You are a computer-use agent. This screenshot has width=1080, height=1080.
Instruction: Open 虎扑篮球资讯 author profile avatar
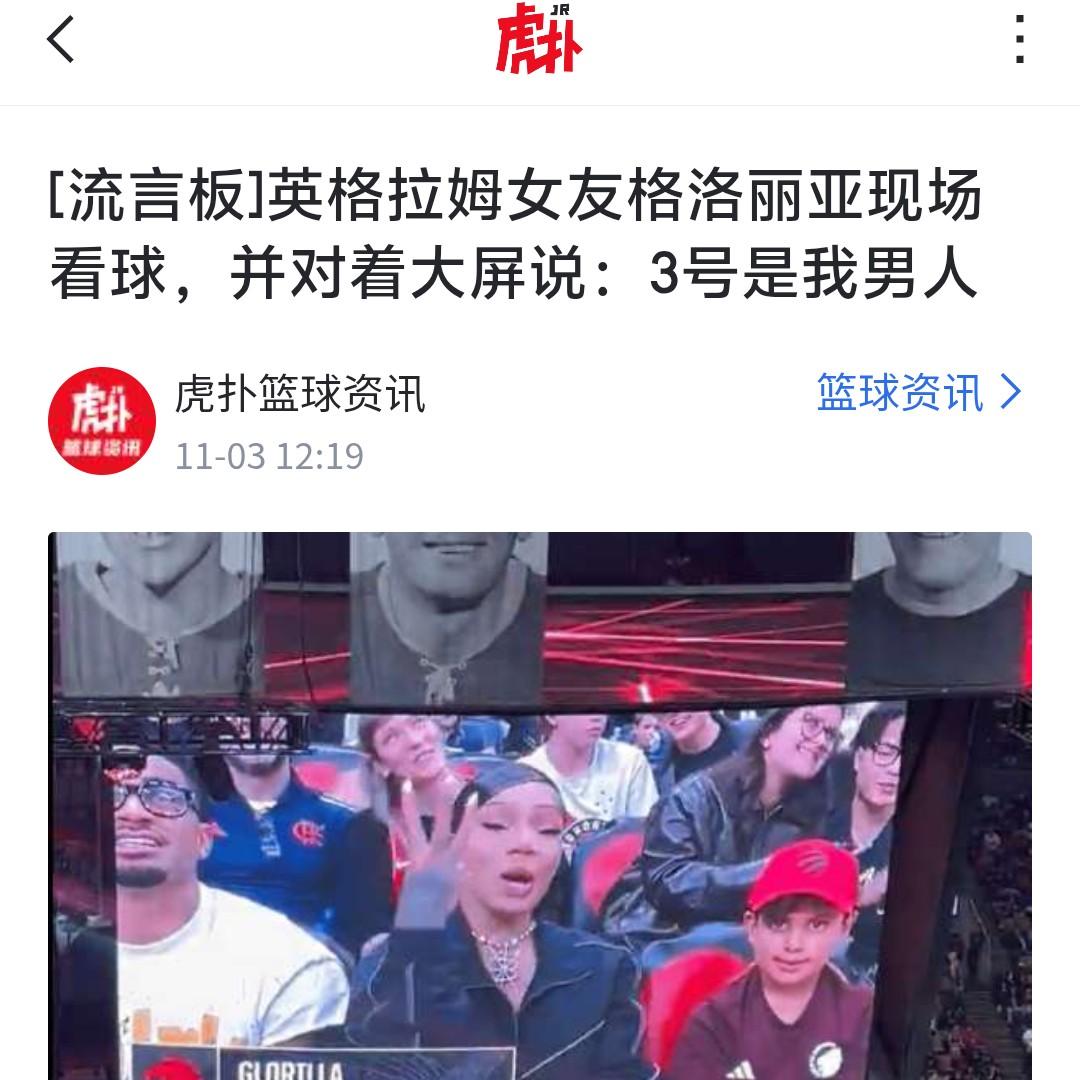click(x=102, y=421)
